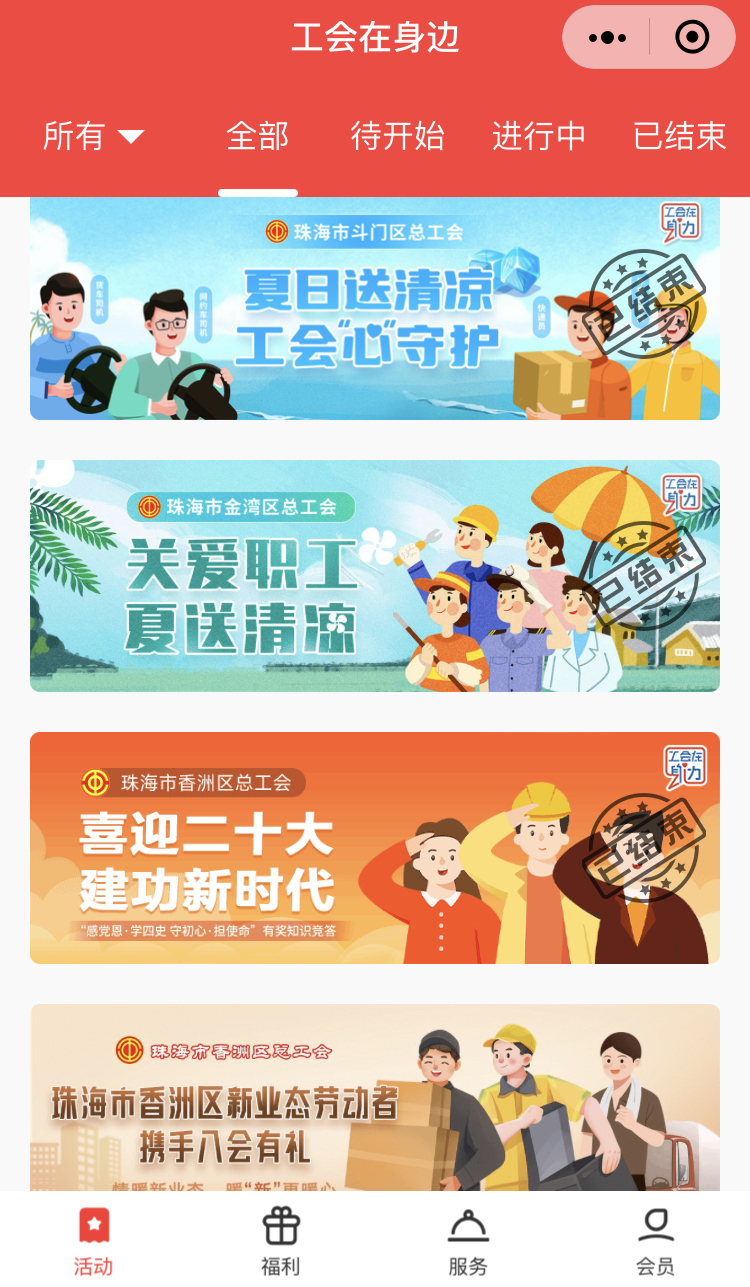Screen dimensions: 750x1287
Task: Select the 全部 tab
Action: [258, 136]
